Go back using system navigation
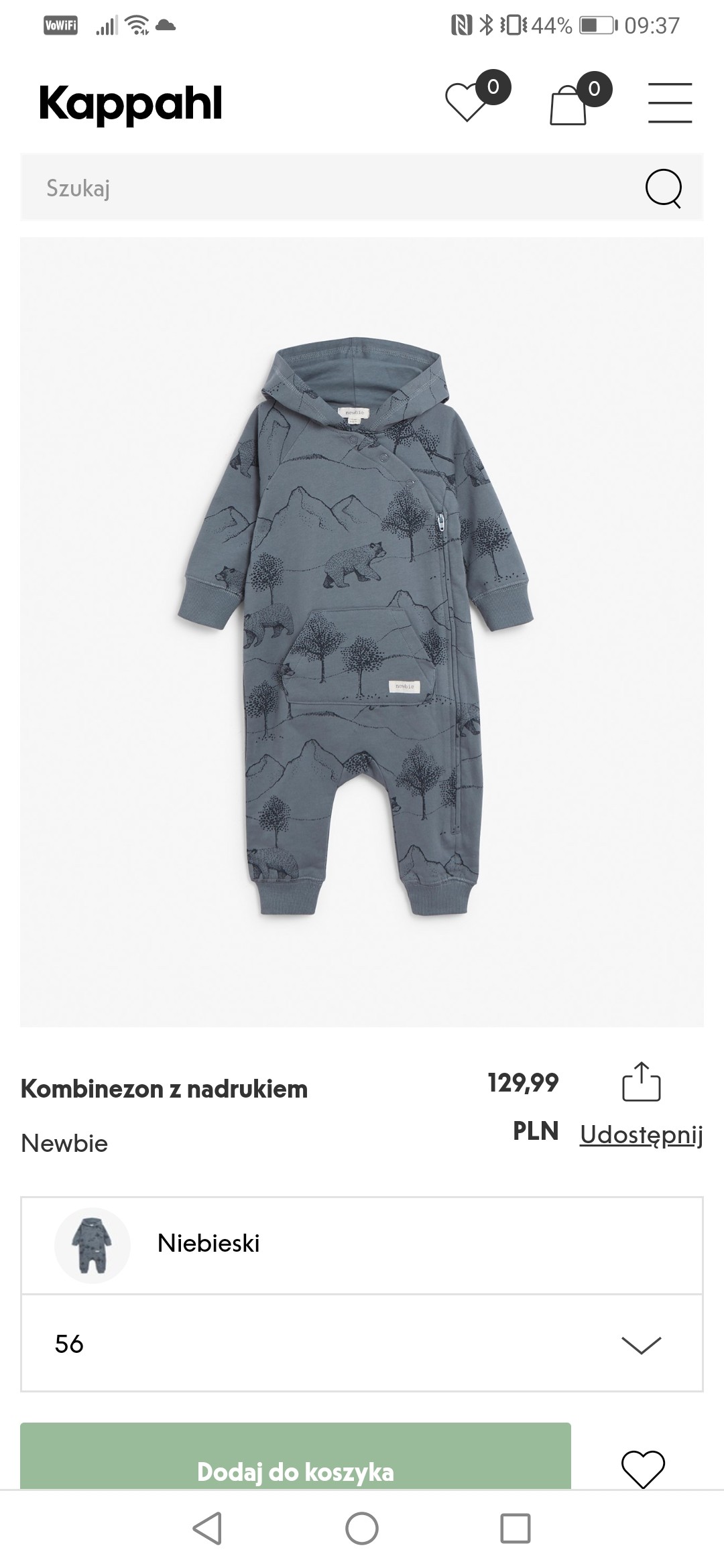The image size is (724, 1568). click(207, 1528)
